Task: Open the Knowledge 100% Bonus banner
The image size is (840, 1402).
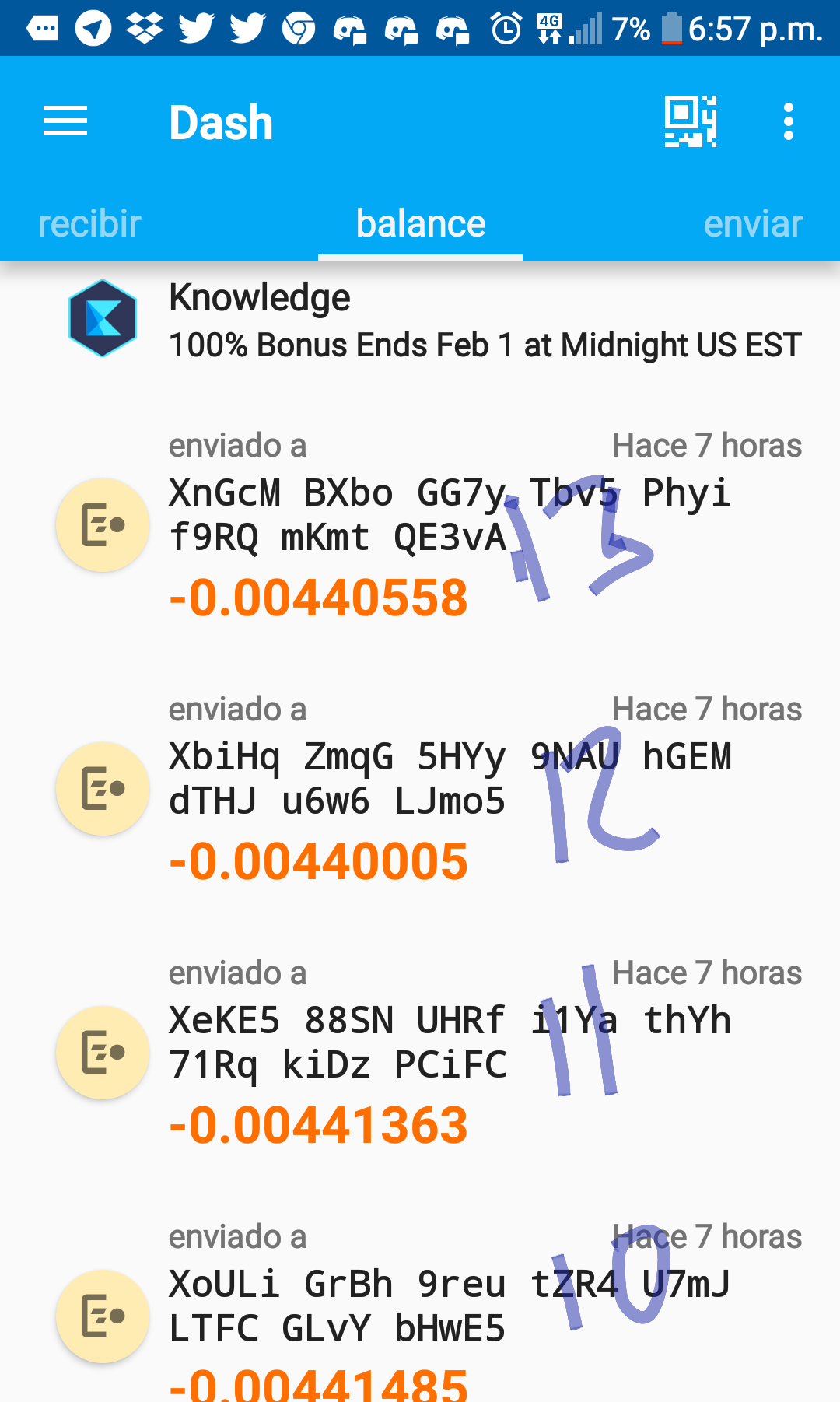Action: coord(420,321)
